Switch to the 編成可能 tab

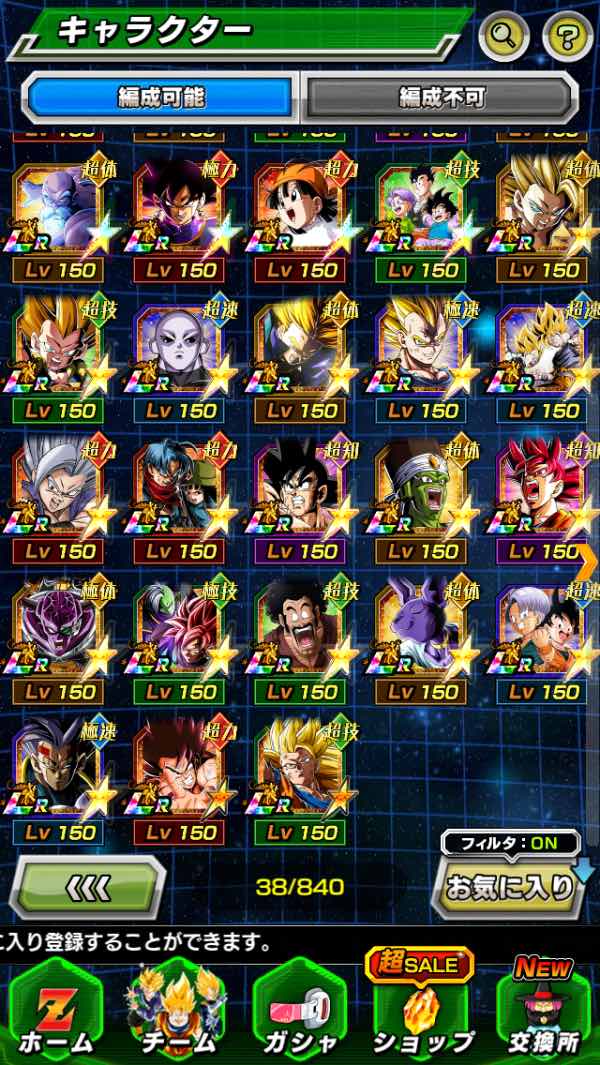pyautogui.click(x=161, y=98)
